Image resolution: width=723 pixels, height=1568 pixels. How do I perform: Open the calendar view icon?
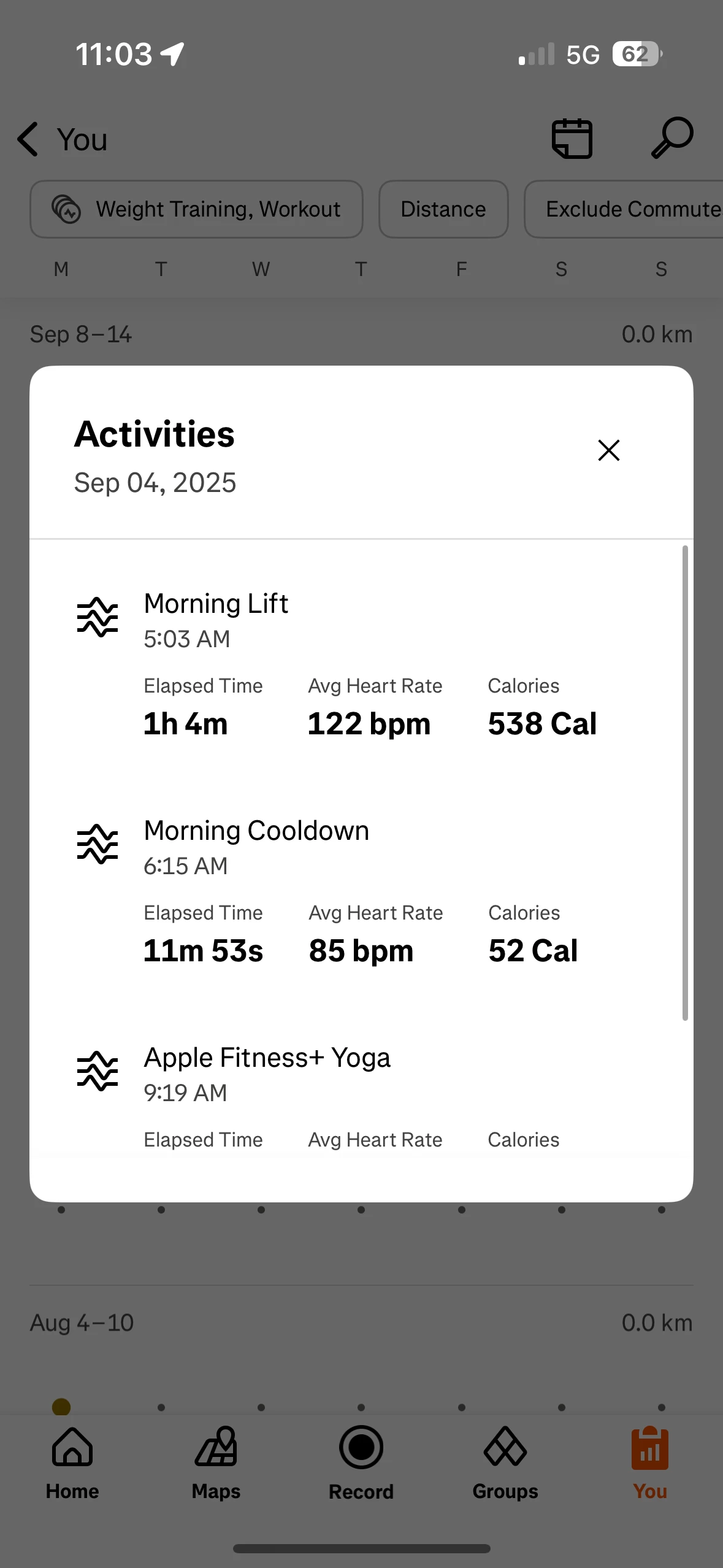tap(572, 139)
